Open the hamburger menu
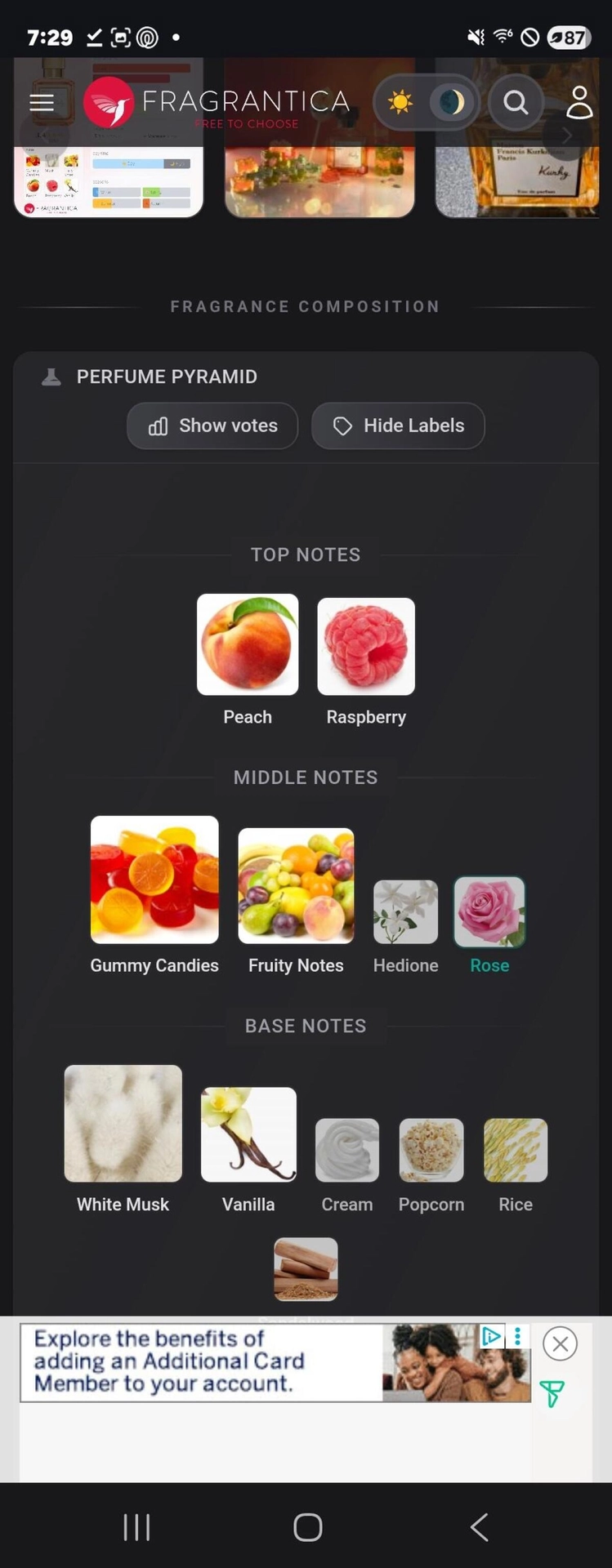Viewport: 612px width, 1568px height. tap(42, 102)
